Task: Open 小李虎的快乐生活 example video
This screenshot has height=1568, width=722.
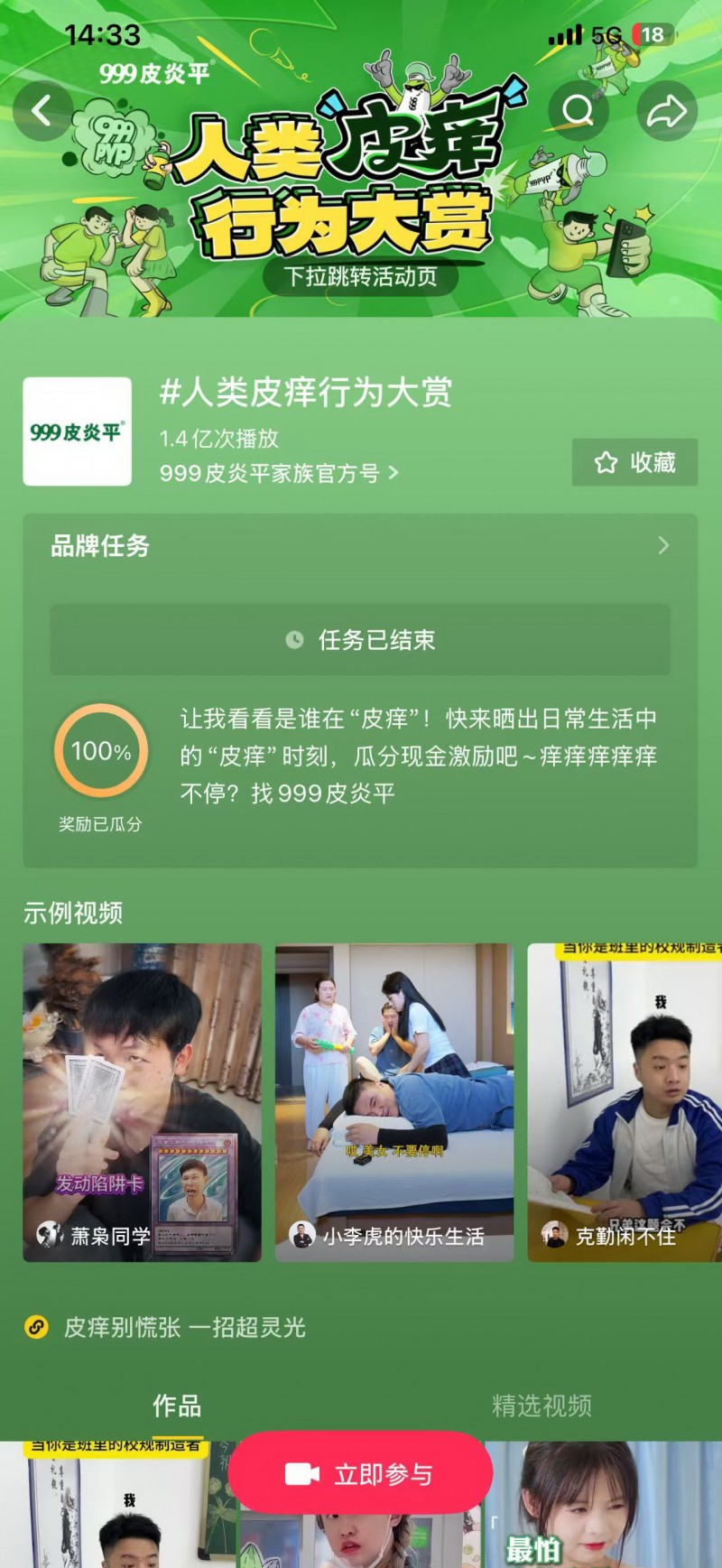Action: click(x=394, y=1101)
